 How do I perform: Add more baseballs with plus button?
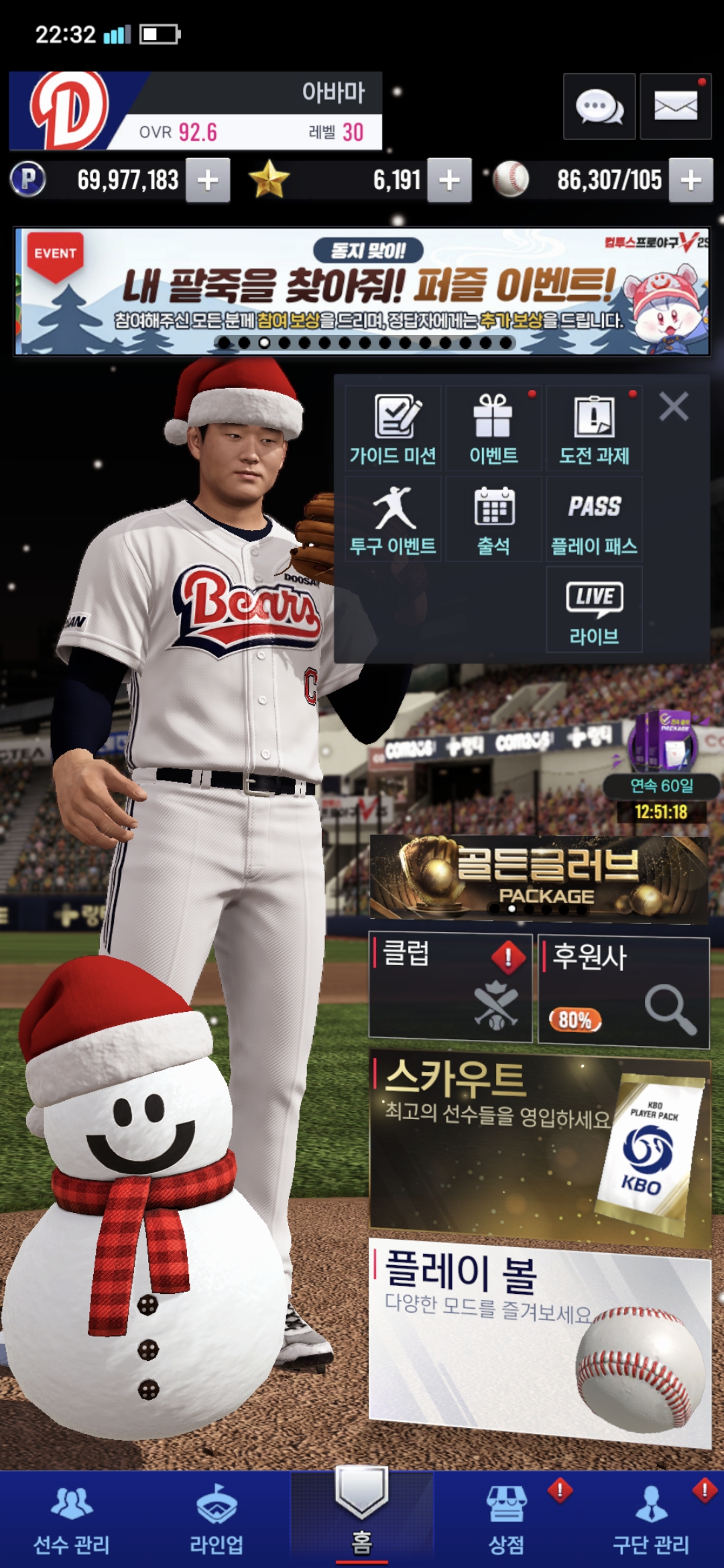[x=690, y=180]
